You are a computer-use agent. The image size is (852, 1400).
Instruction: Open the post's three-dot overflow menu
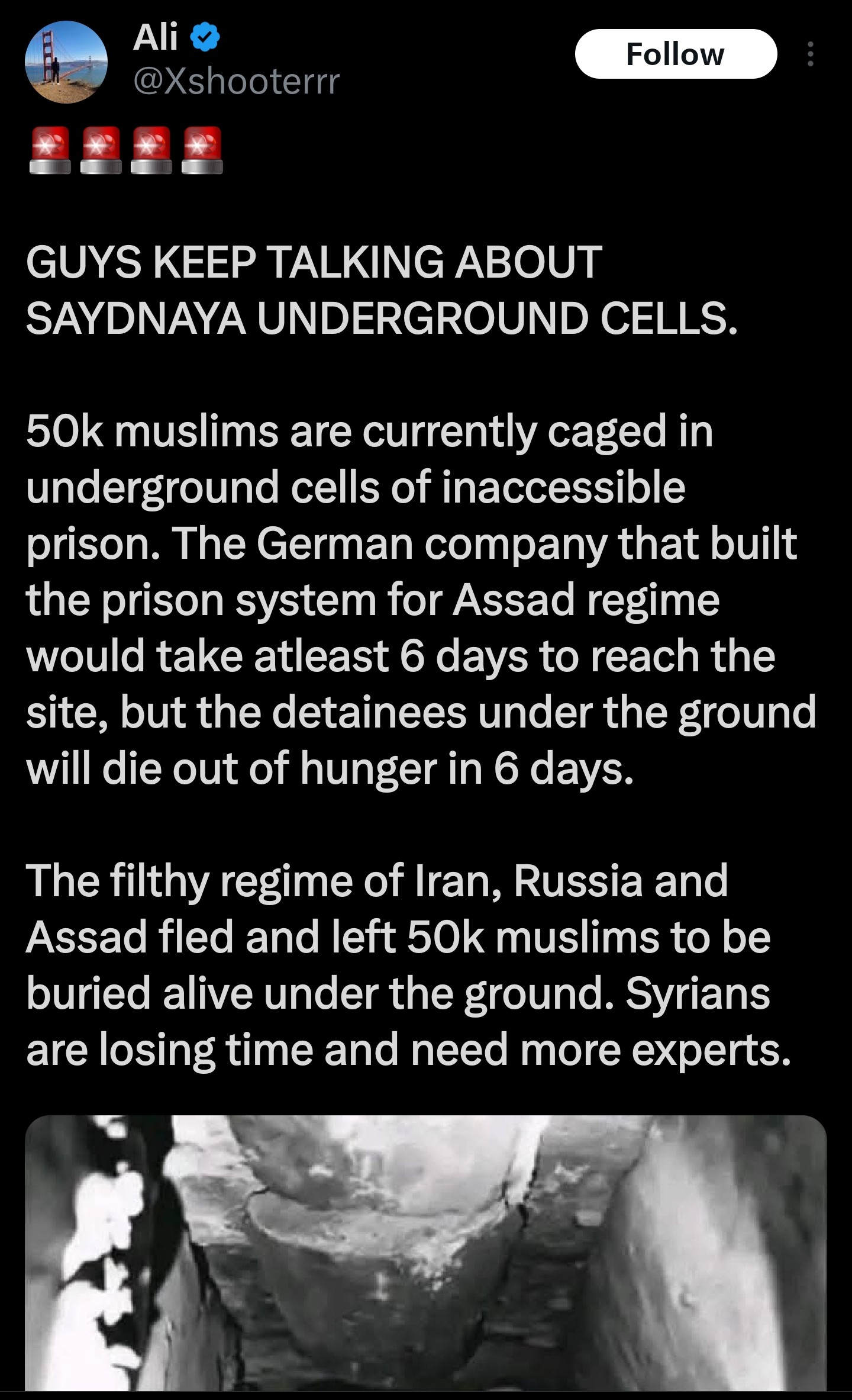(x=810, y=54)
